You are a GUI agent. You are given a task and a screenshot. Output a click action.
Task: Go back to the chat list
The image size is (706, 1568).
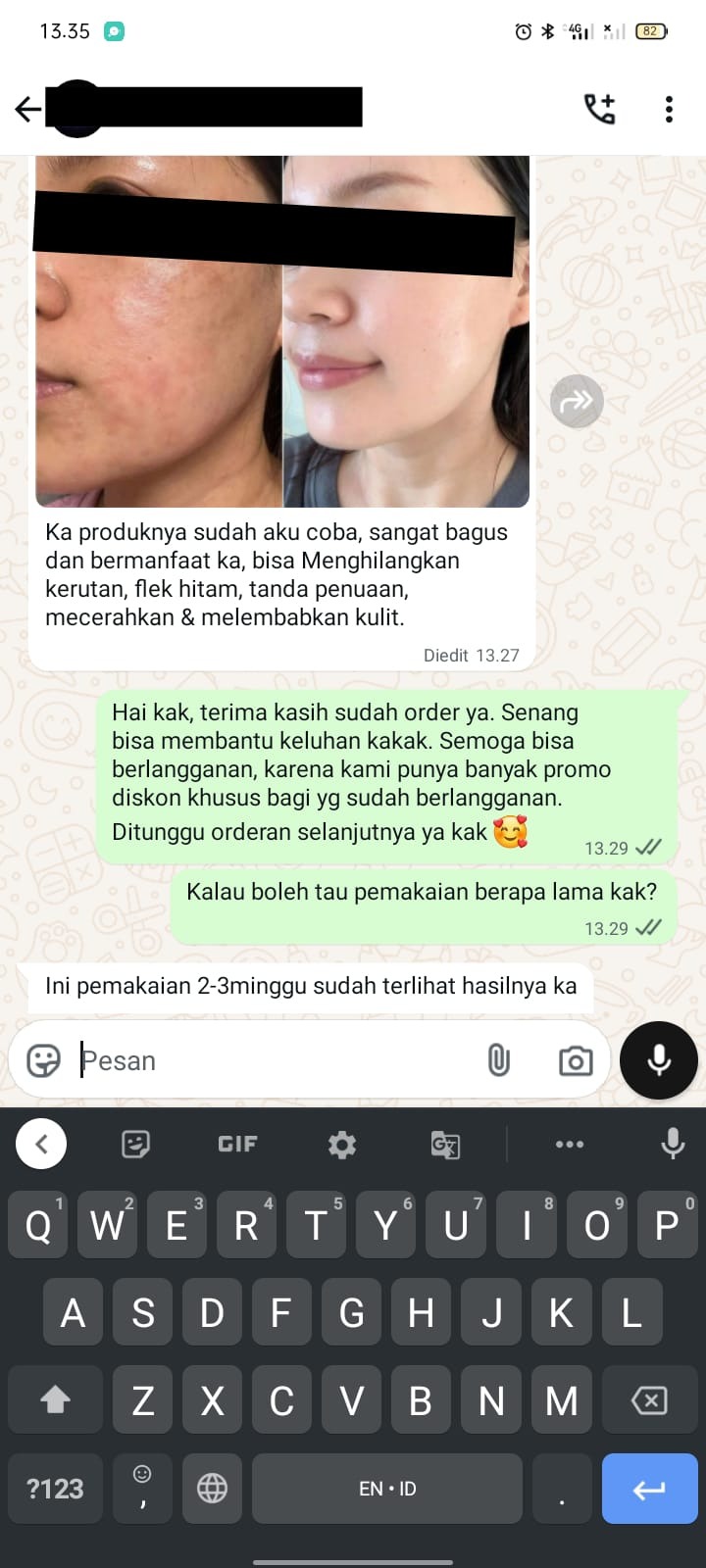(x=28, y=109)
